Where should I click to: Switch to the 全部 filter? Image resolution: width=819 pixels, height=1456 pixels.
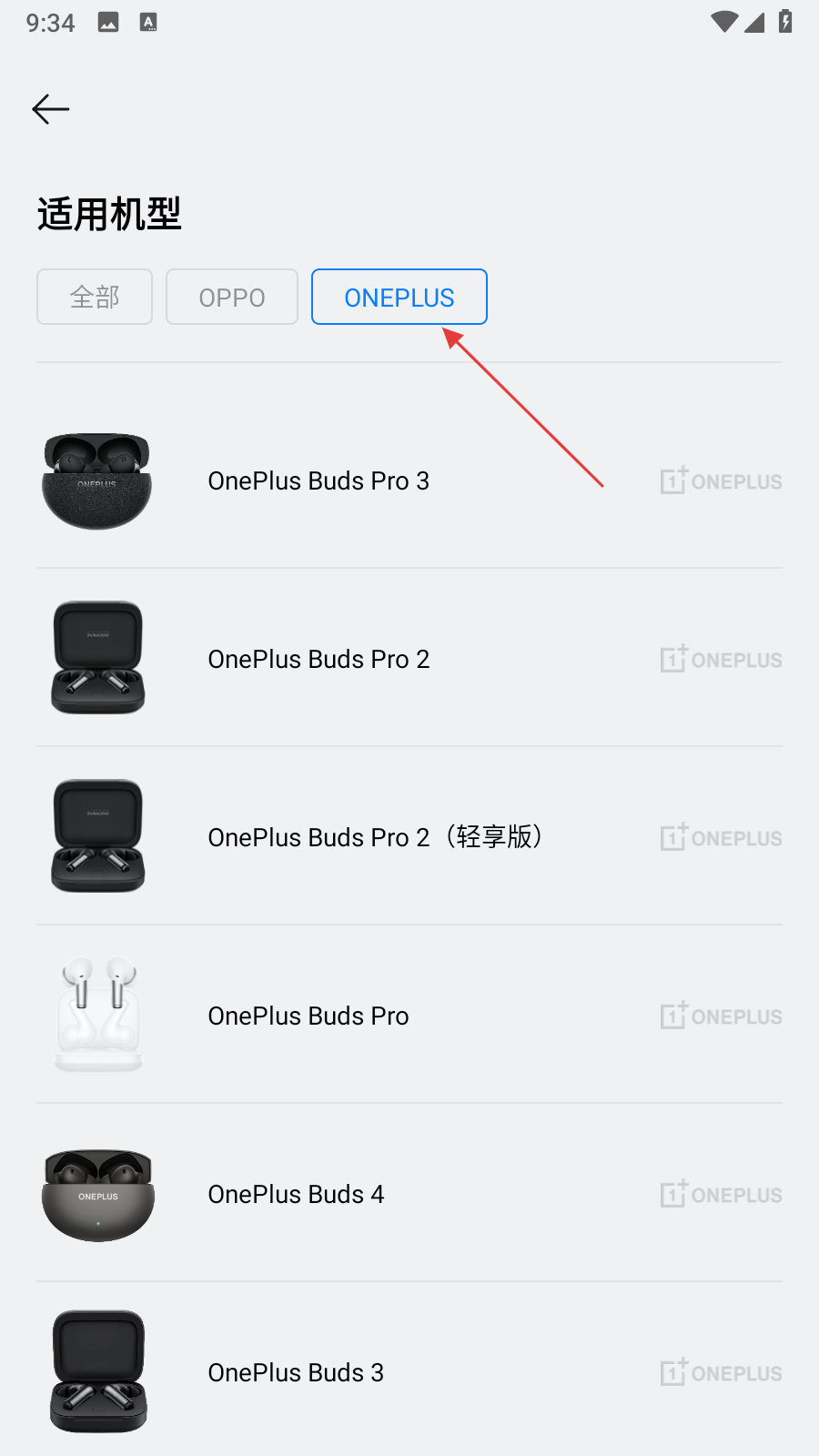click(95, 297)
